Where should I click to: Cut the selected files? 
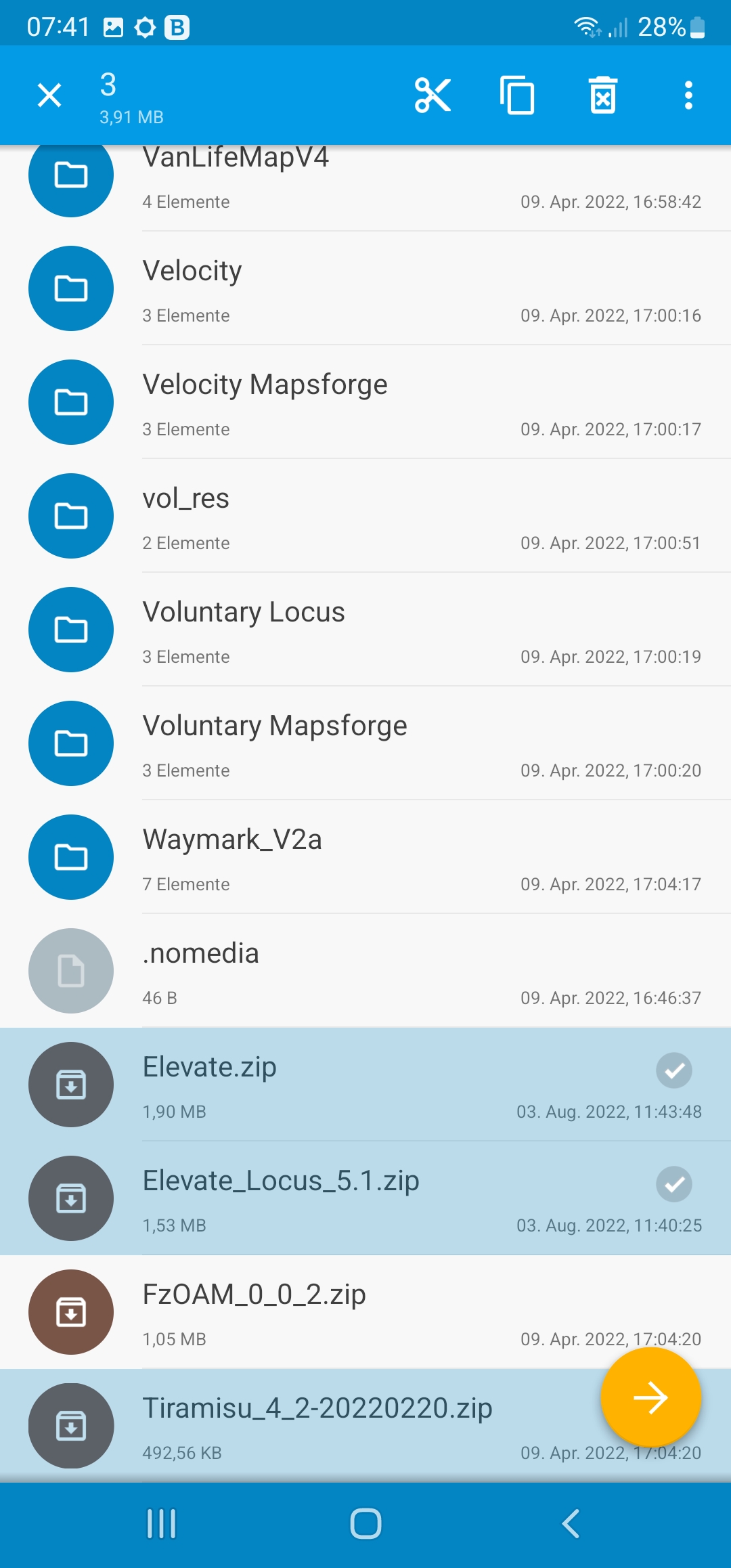(x=433, y=95)
